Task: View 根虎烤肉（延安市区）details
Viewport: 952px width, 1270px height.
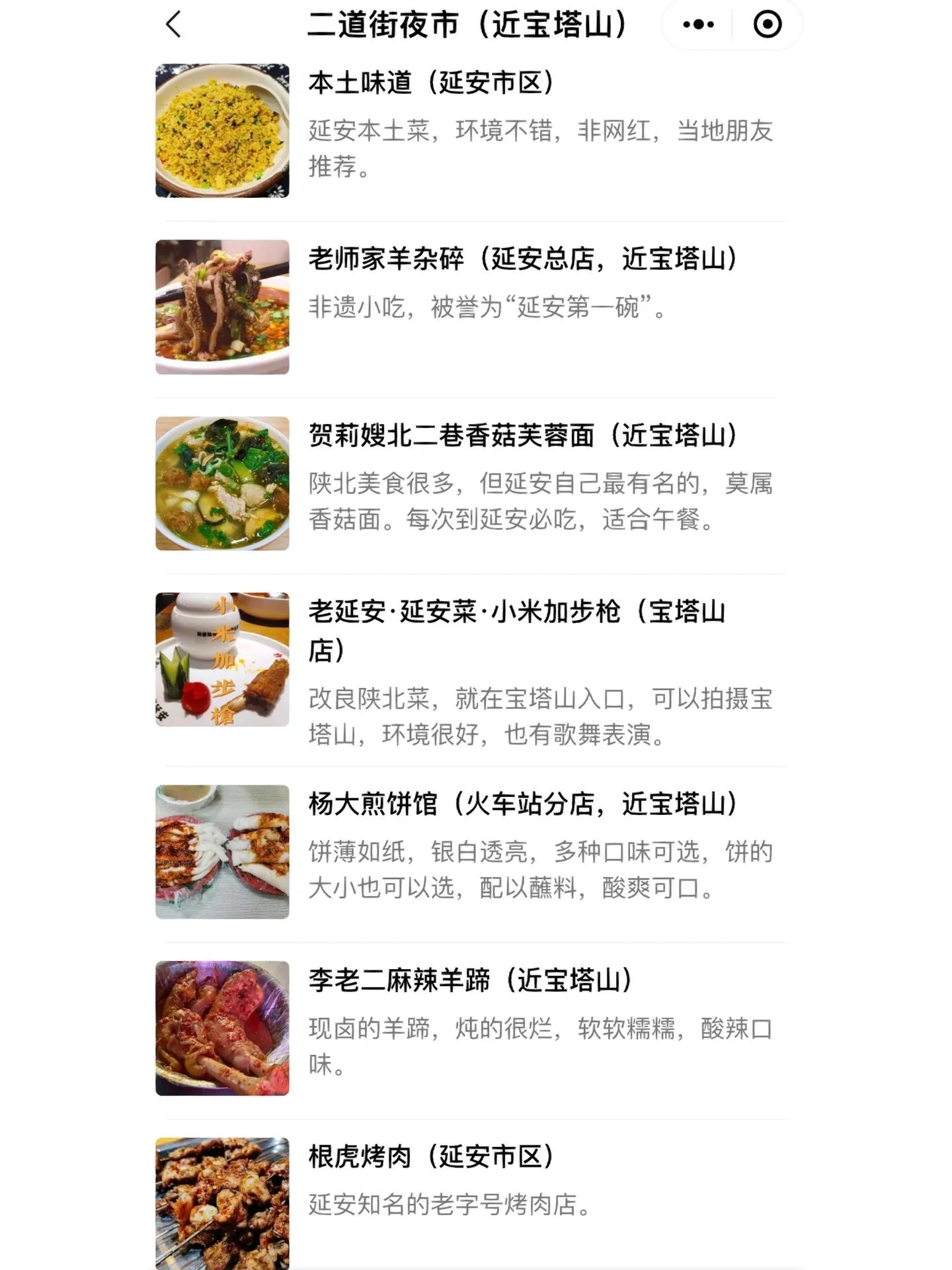Action: click(431, 1157)
